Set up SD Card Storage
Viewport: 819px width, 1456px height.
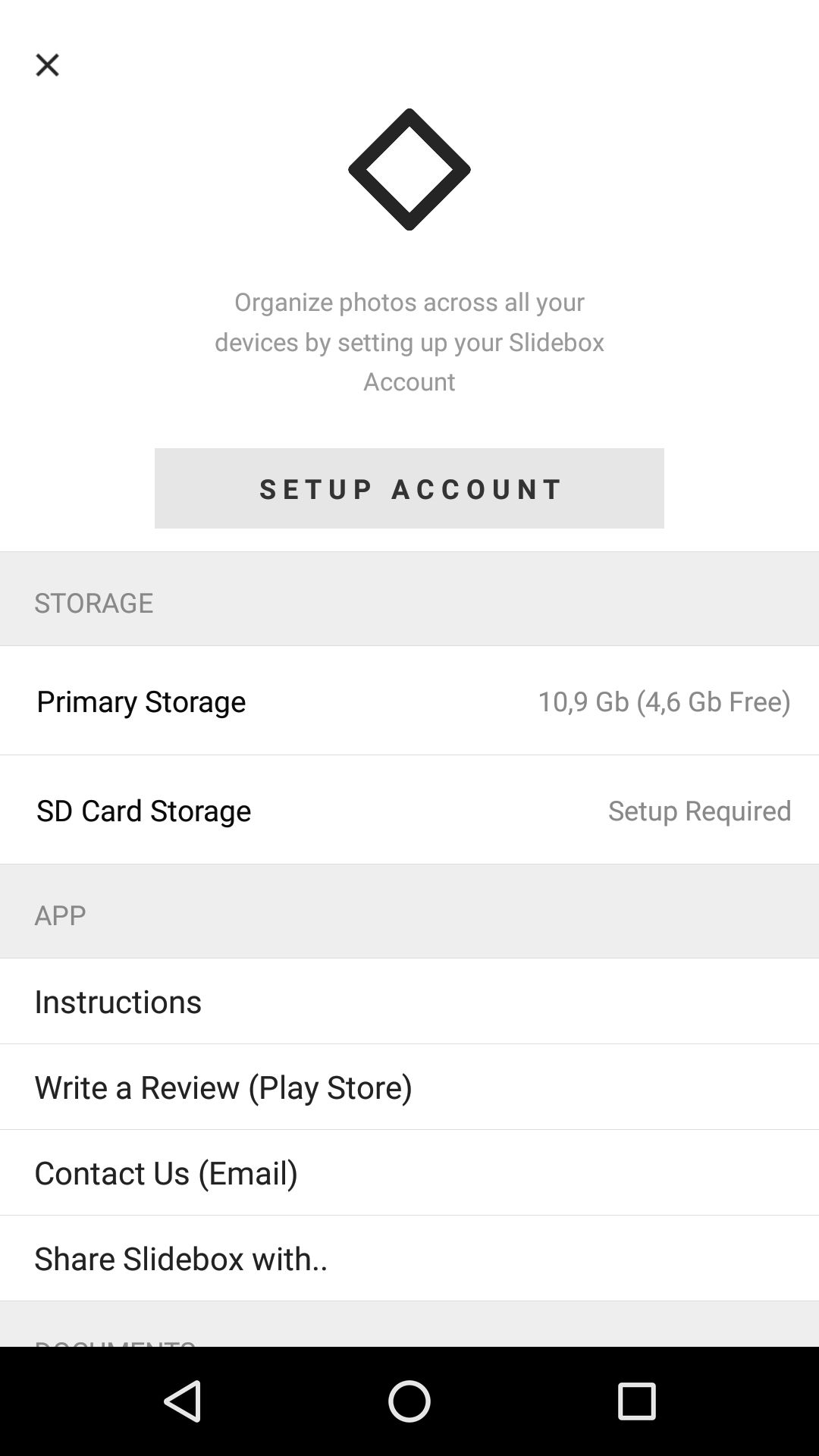(409, 810)
